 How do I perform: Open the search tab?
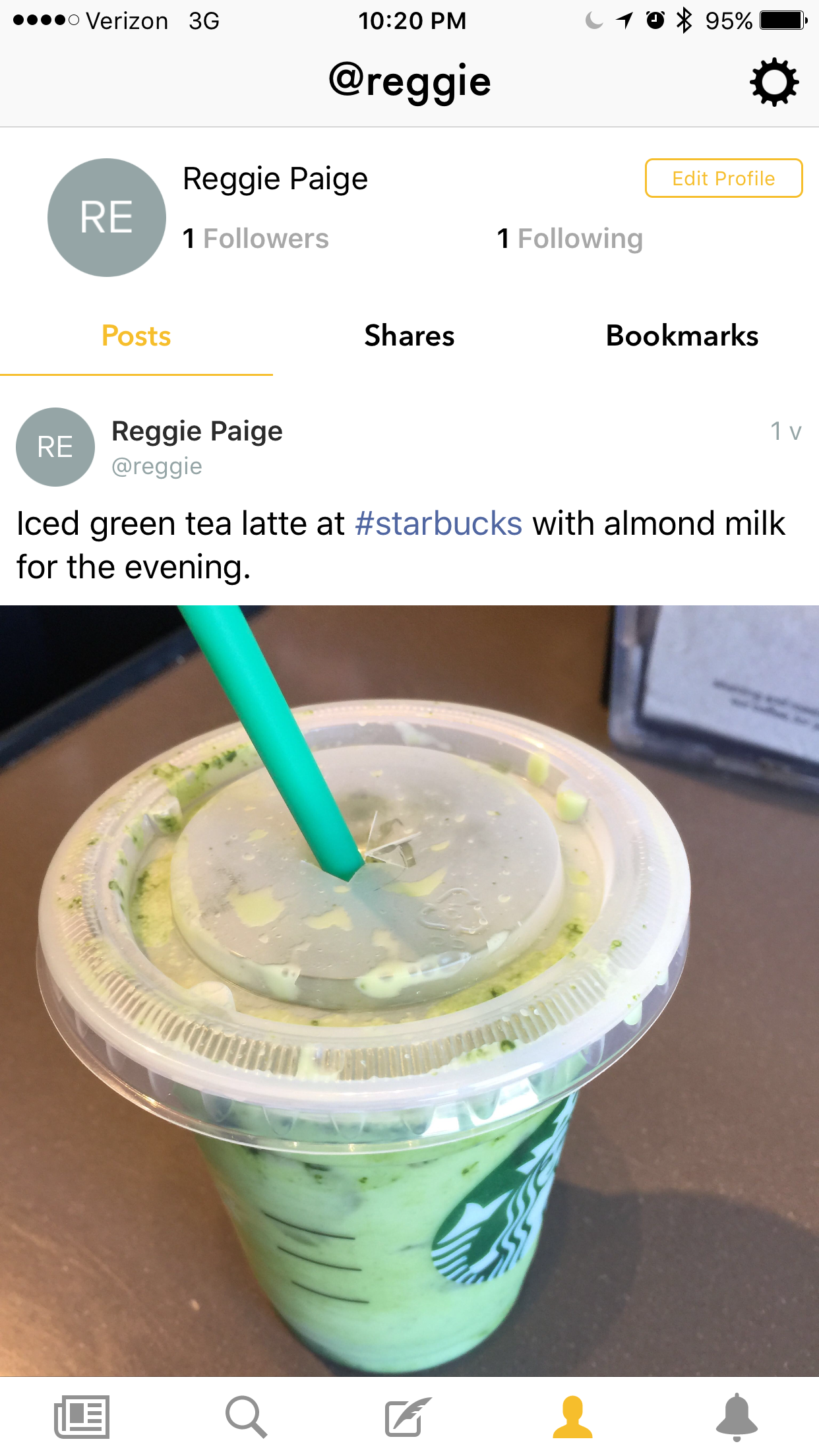pyautogui.click(x=246, y=1416)
